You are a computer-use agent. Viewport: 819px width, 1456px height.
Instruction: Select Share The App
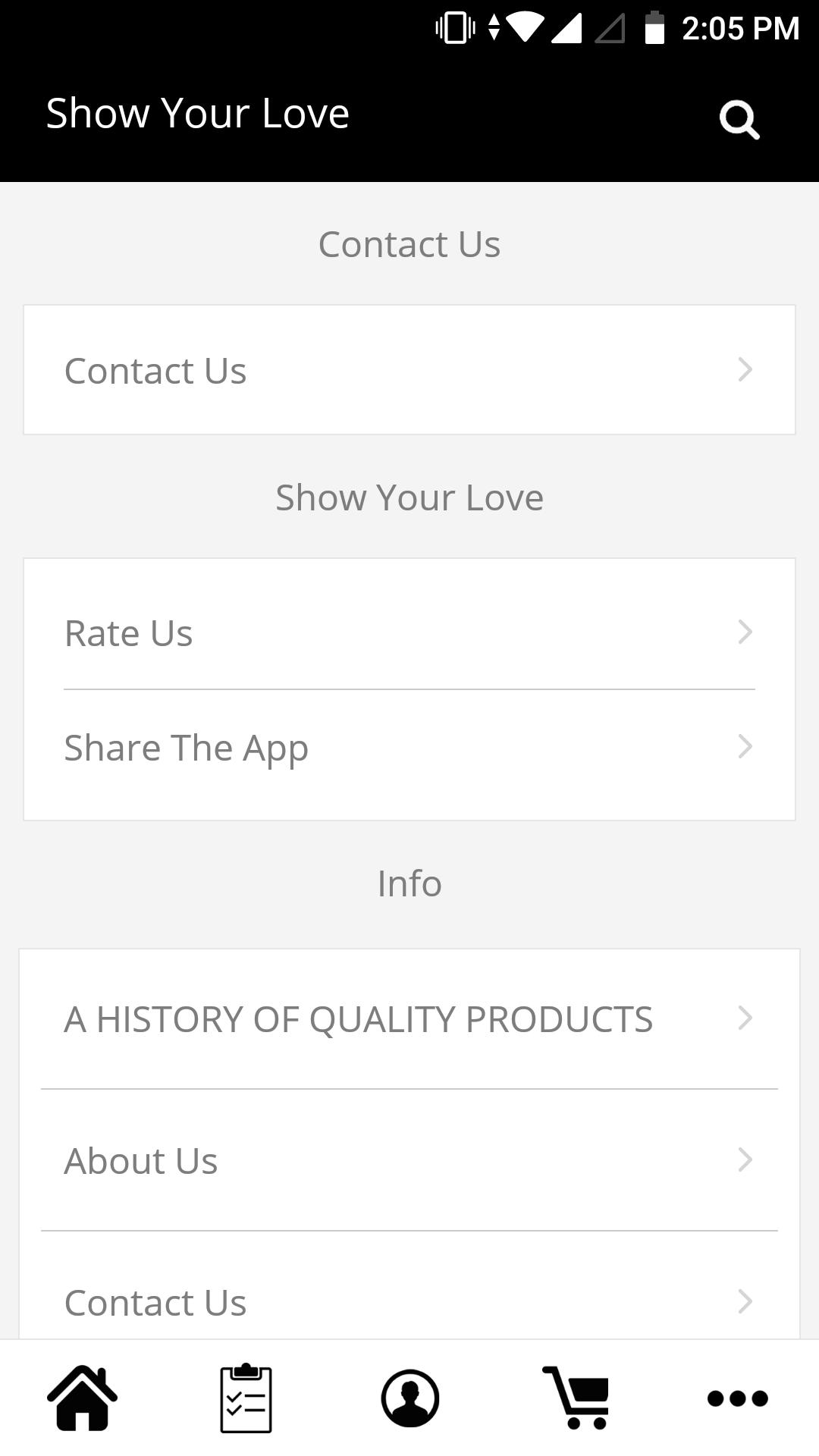409,748
